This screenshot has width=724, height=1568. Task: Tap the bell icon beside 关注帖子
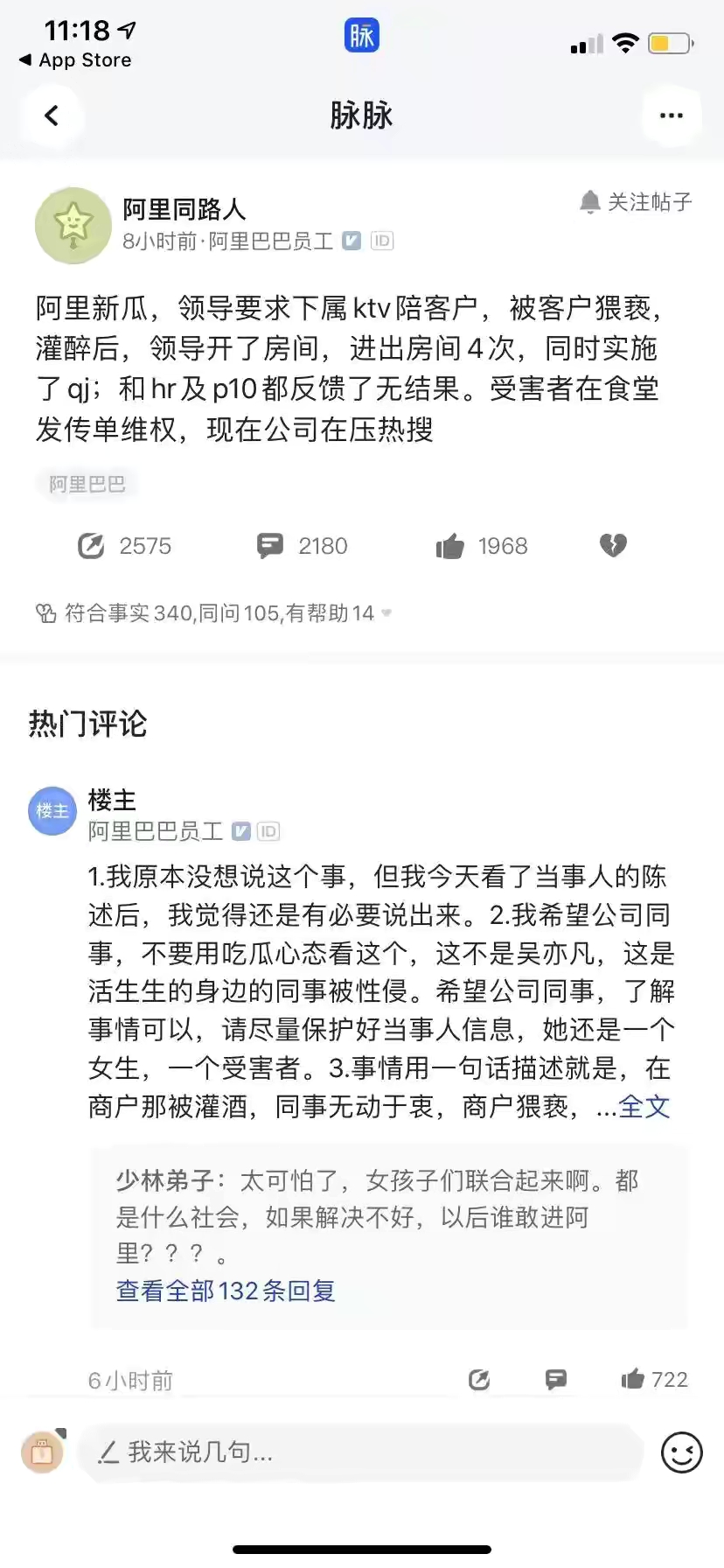592,201
